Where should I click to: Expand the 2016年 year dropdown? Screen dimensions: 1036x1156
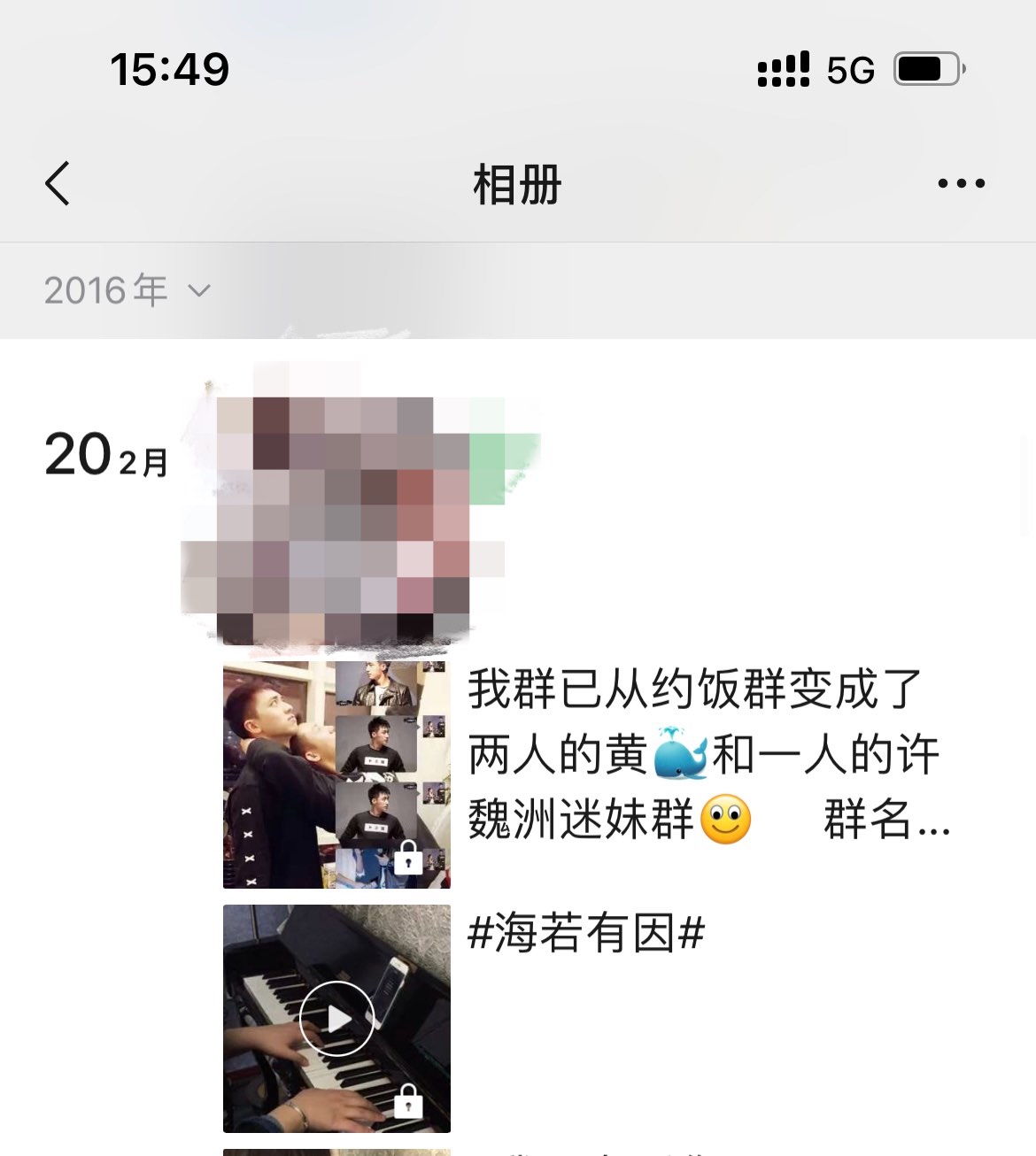click(128, 290)
